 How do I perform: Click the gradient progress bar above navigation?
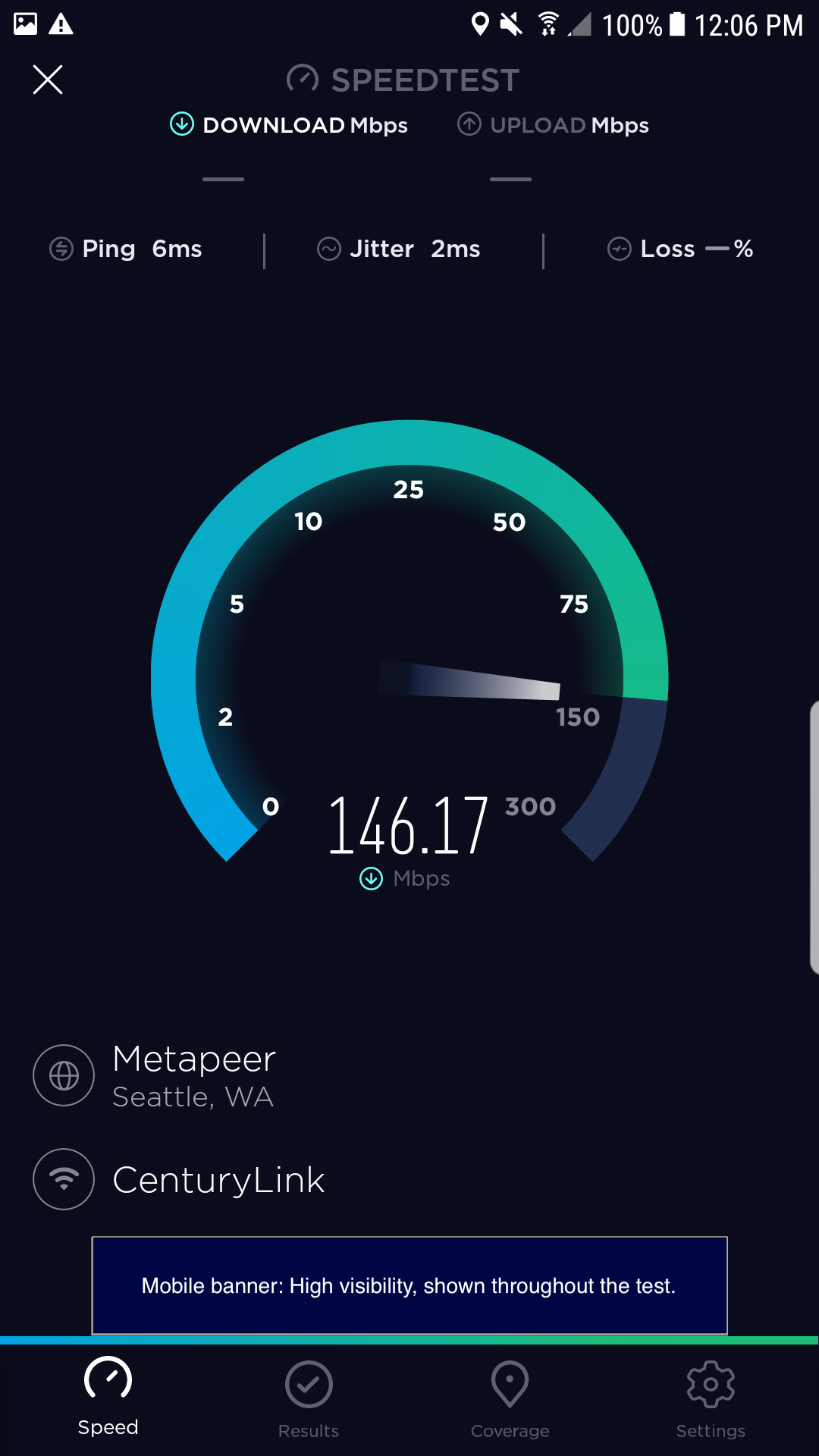click(x=409, y=1338)
